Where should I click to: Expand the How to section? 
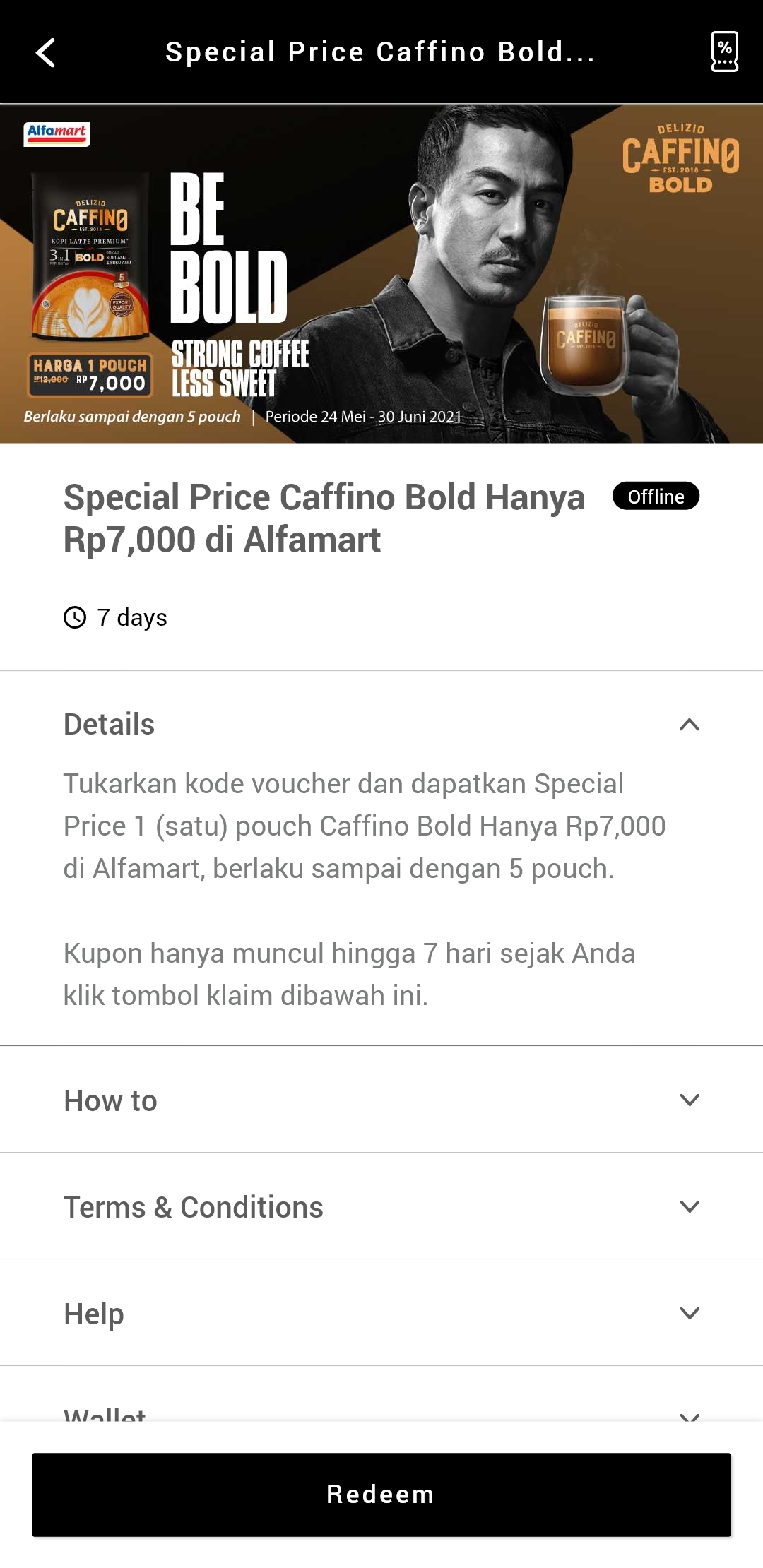(689, 1100)
